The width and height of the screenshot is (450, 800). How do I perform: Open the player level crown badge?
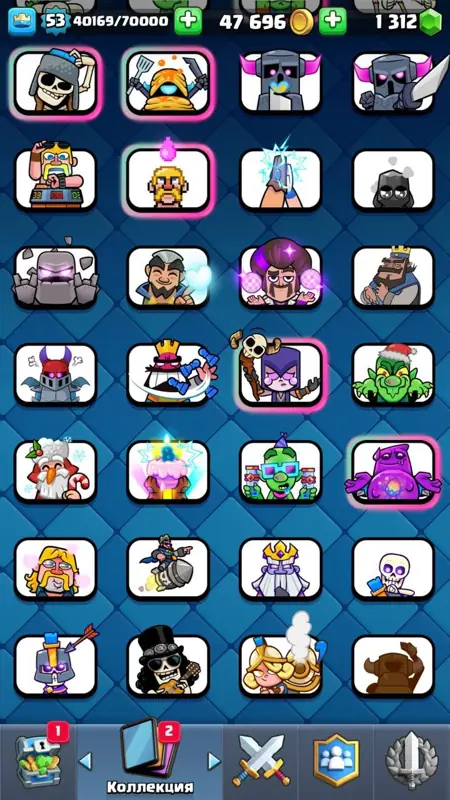[55, 21]
